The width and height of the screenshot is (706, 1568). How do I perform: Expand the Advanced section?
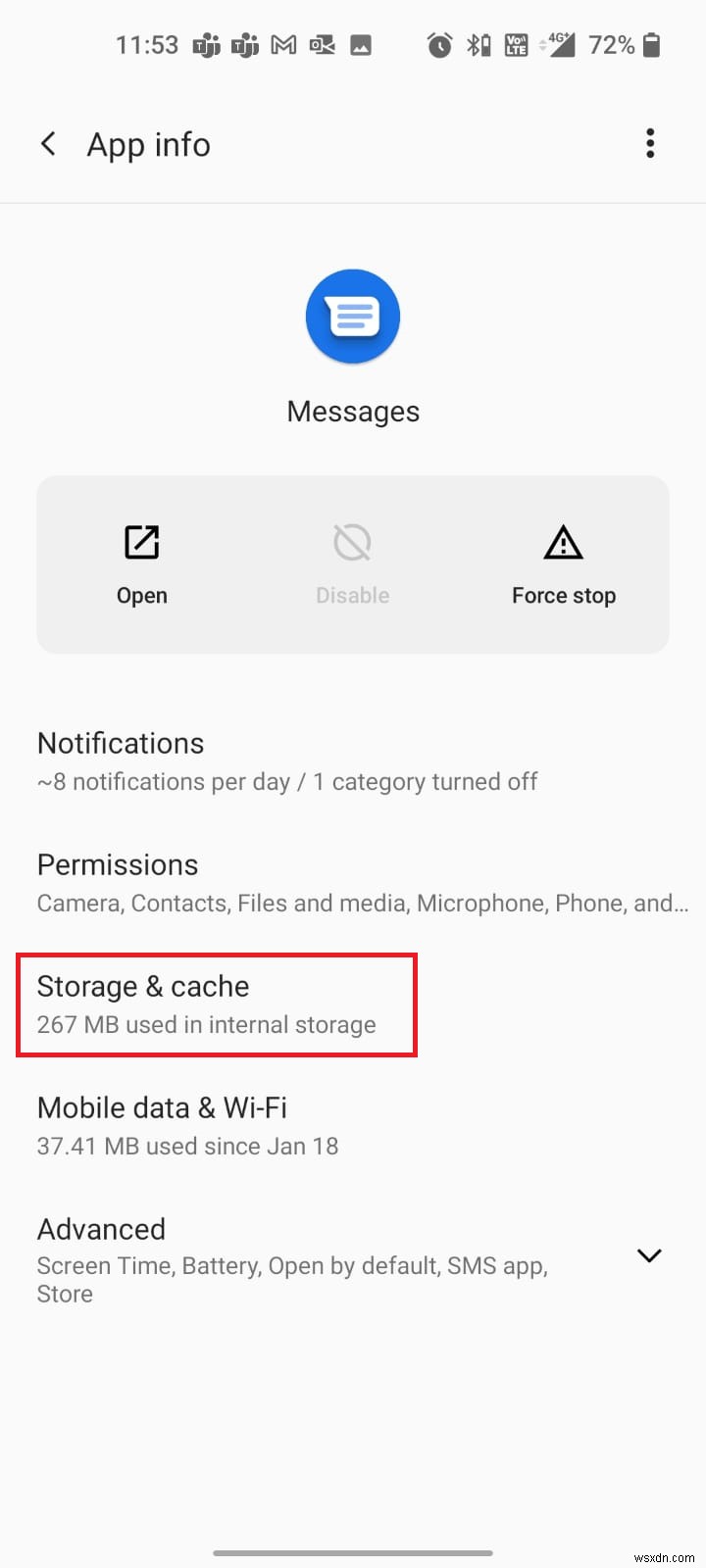click(x=647, y=1256)
